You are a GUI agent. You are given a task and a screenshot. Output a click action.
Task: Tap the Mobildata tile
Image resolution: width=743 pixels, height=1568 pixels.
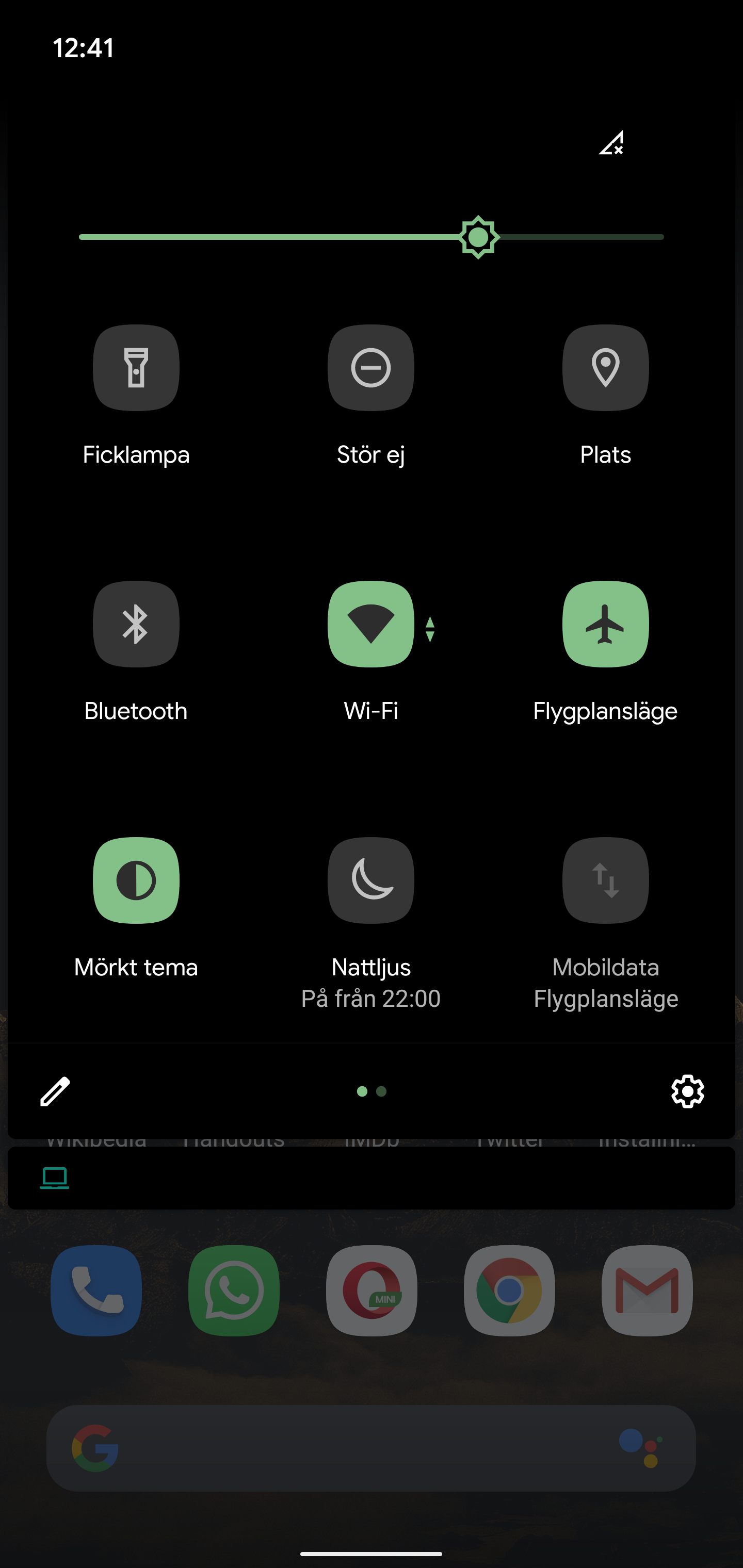coord(605,880)
